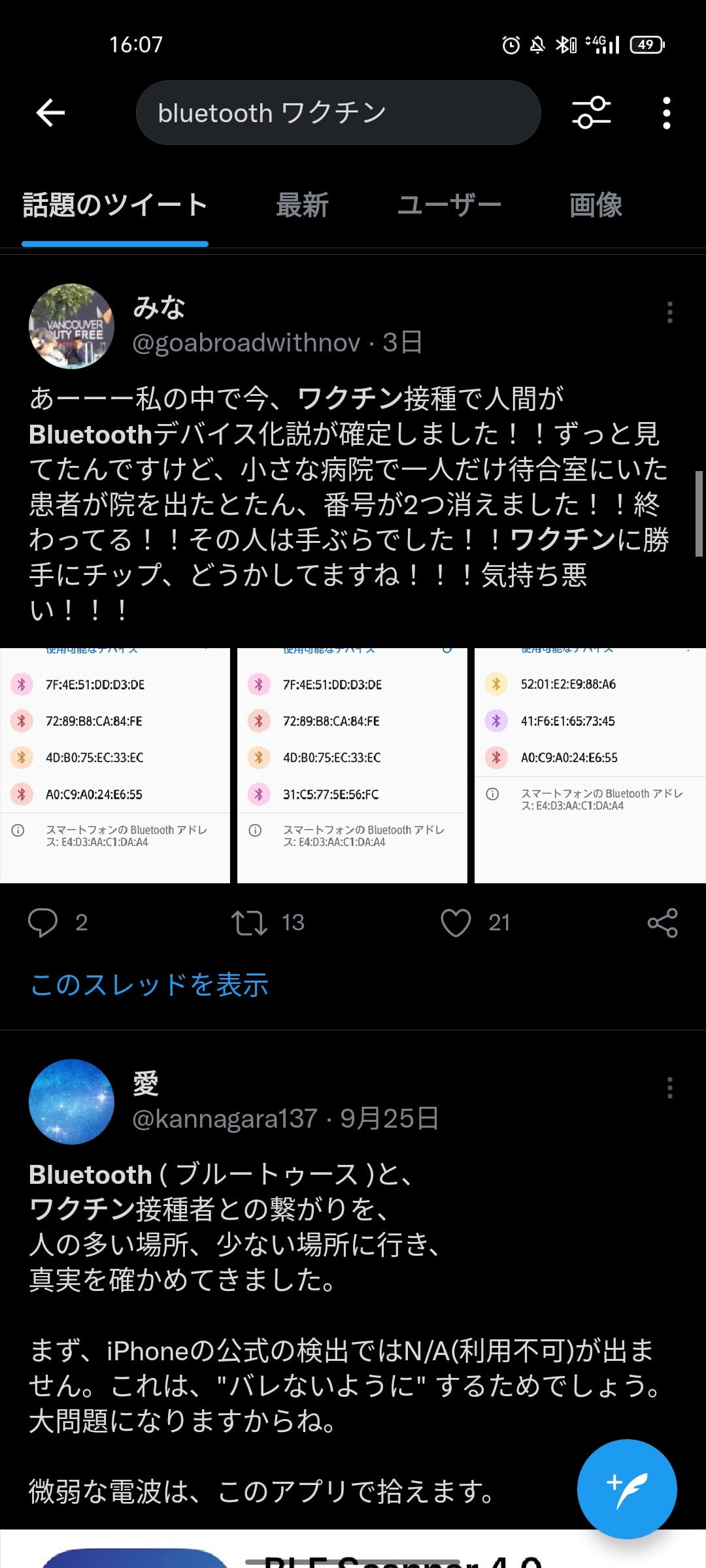
Task: View the third attached image in みな's tweet
Action: pos(590,765)
